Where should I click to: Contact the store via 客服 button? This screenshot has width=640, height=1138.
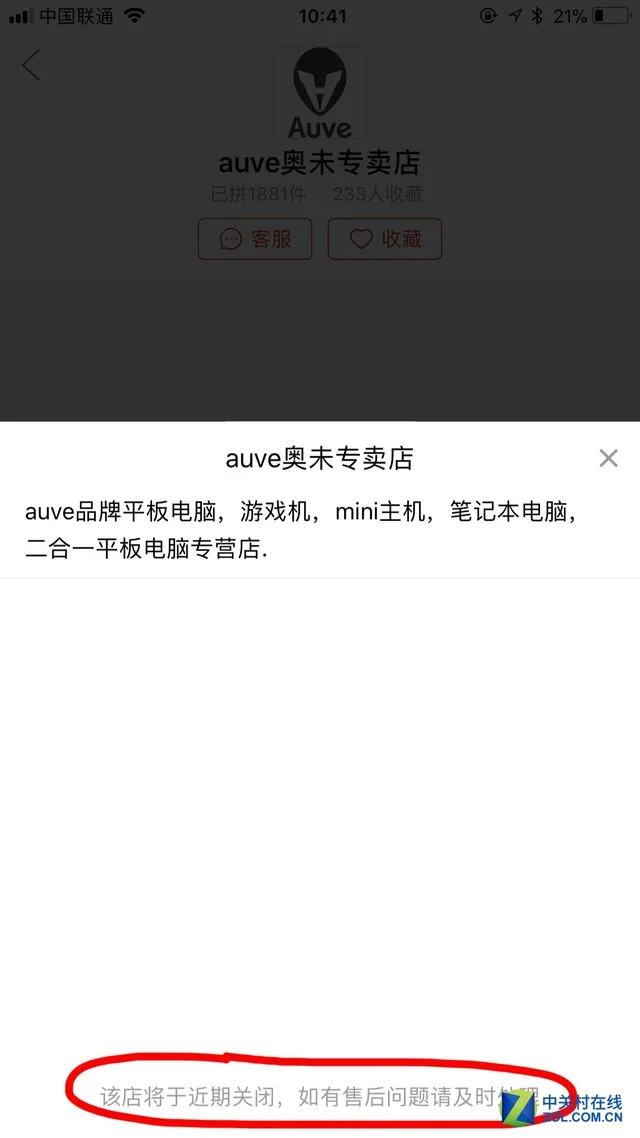click(255, 239)
